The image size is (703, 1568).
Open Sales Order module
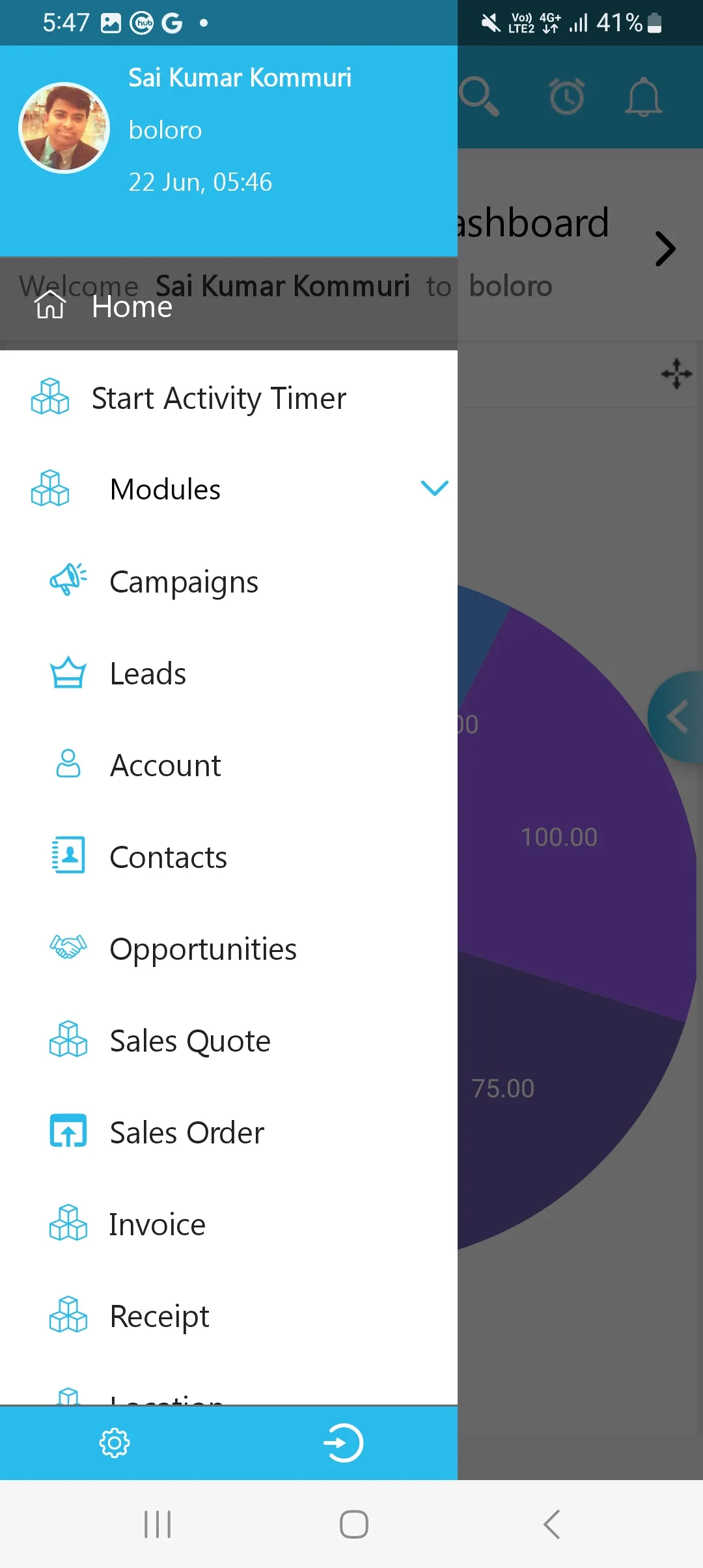[x=228, y=1132]
